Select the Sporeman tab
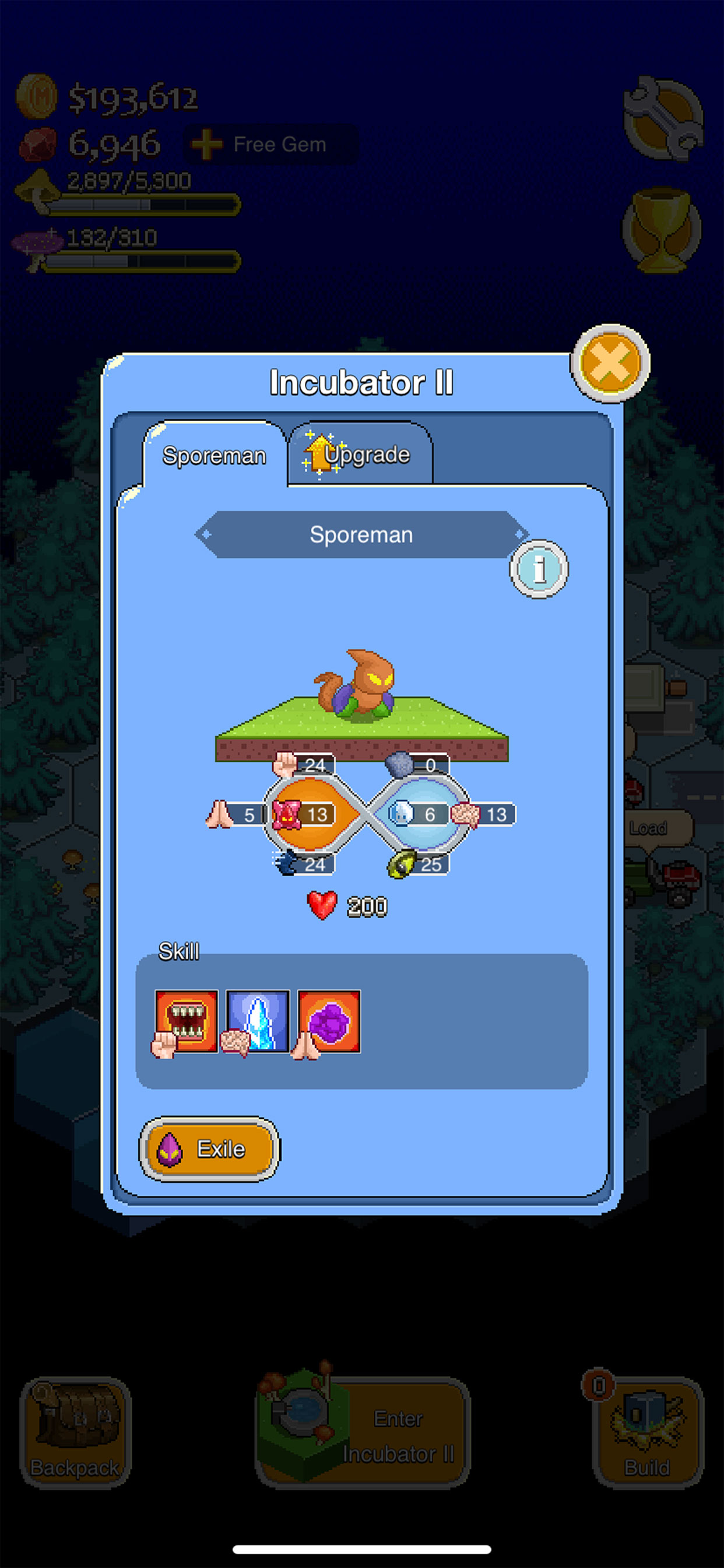This screenshot has width=724, height=1568. 214,456
